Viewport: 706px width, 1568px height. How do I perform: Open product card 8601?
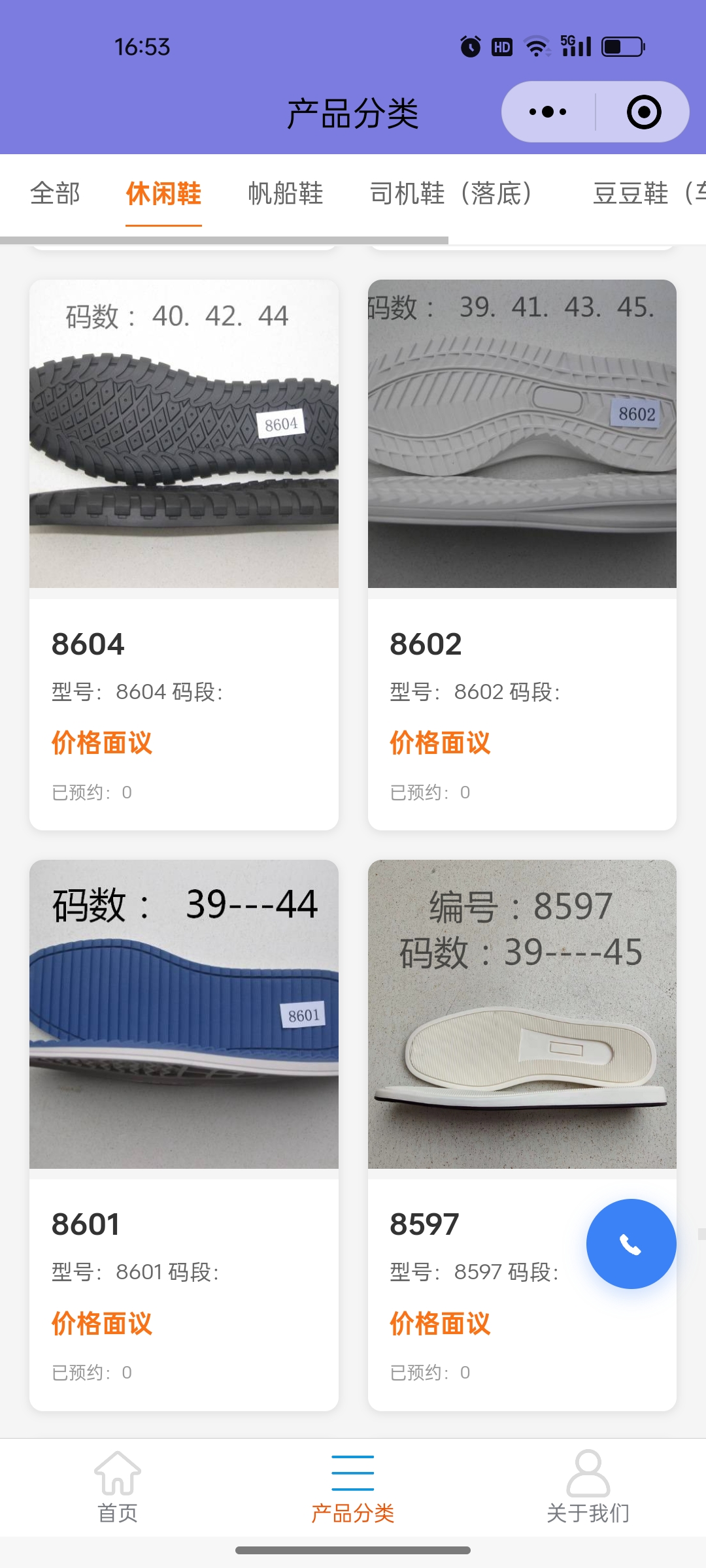tap(184, 1135)
